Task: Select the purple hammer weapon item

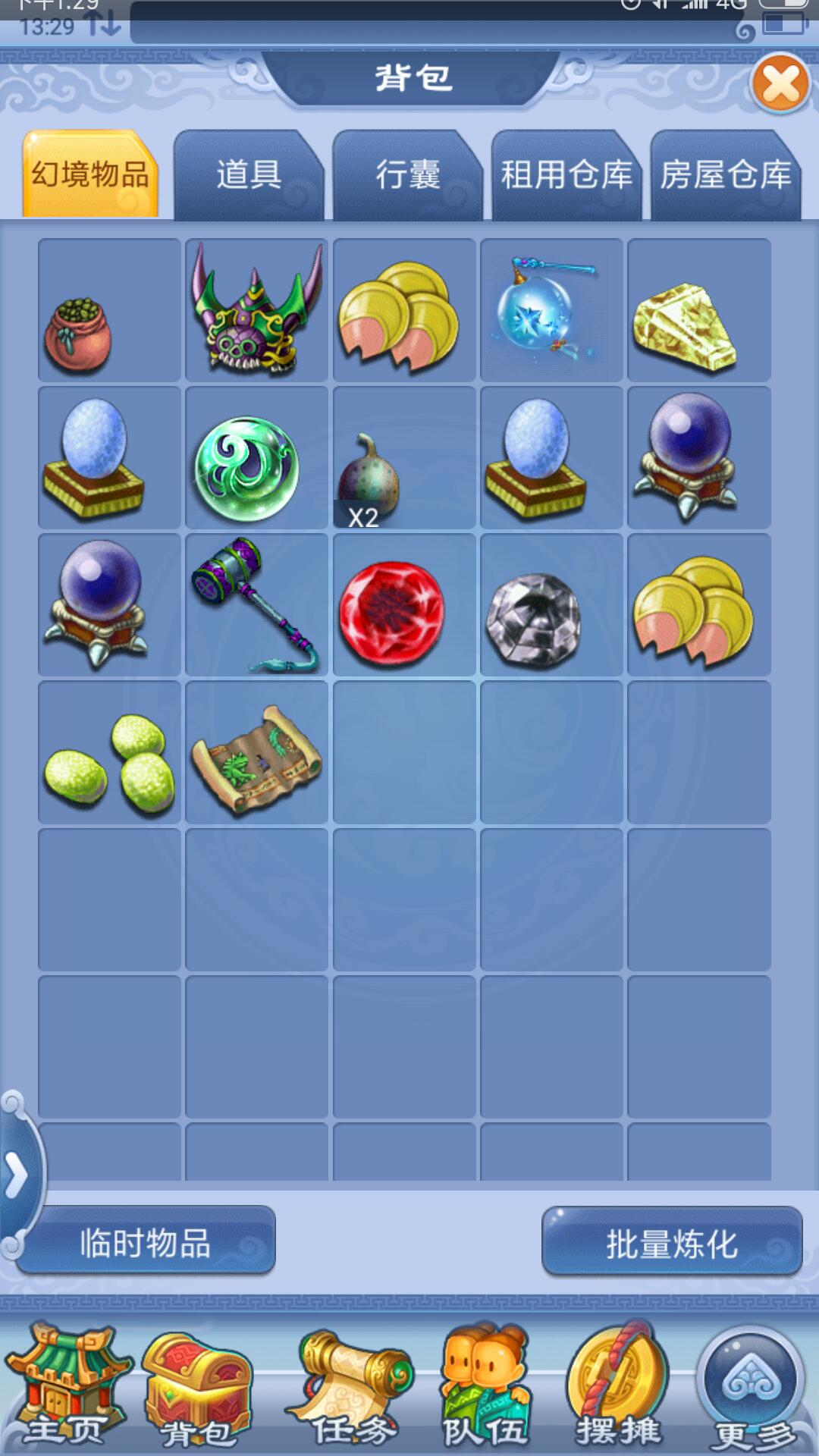Action: (x=257, y=604)
